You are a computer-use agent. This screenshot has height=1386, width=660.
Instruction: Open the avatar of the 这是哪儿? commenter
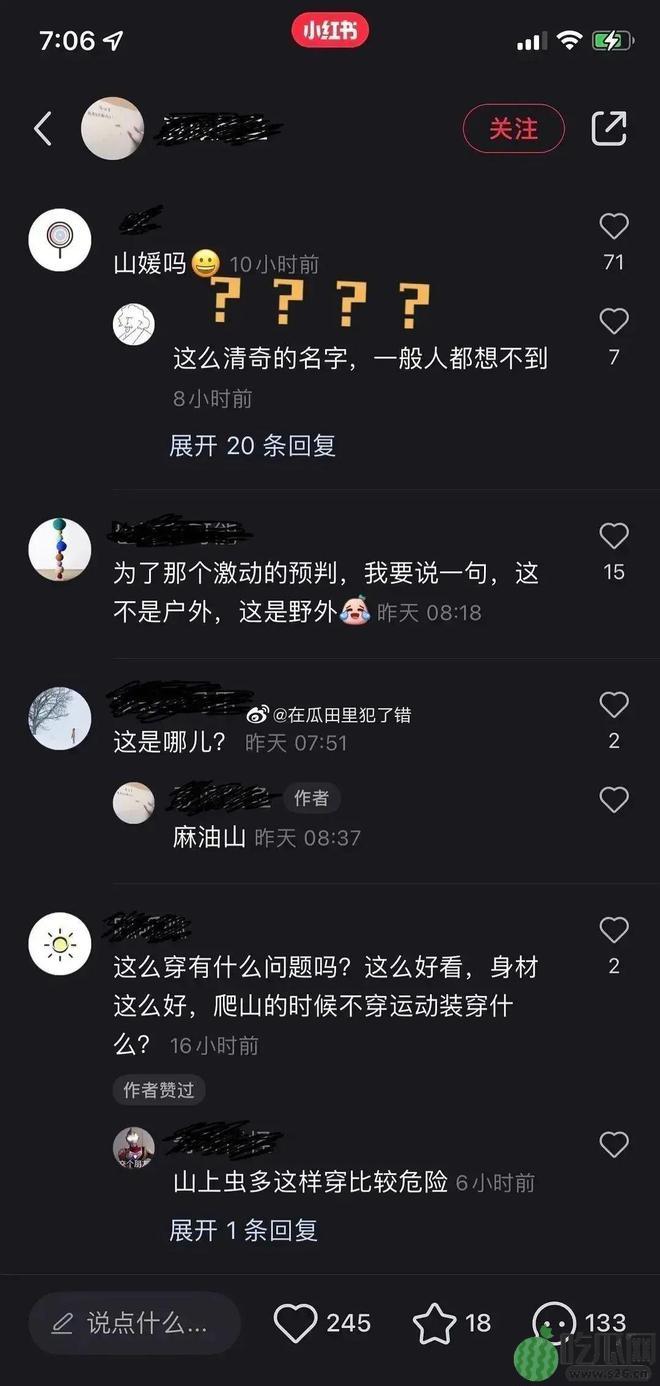(x=60, y=718)
